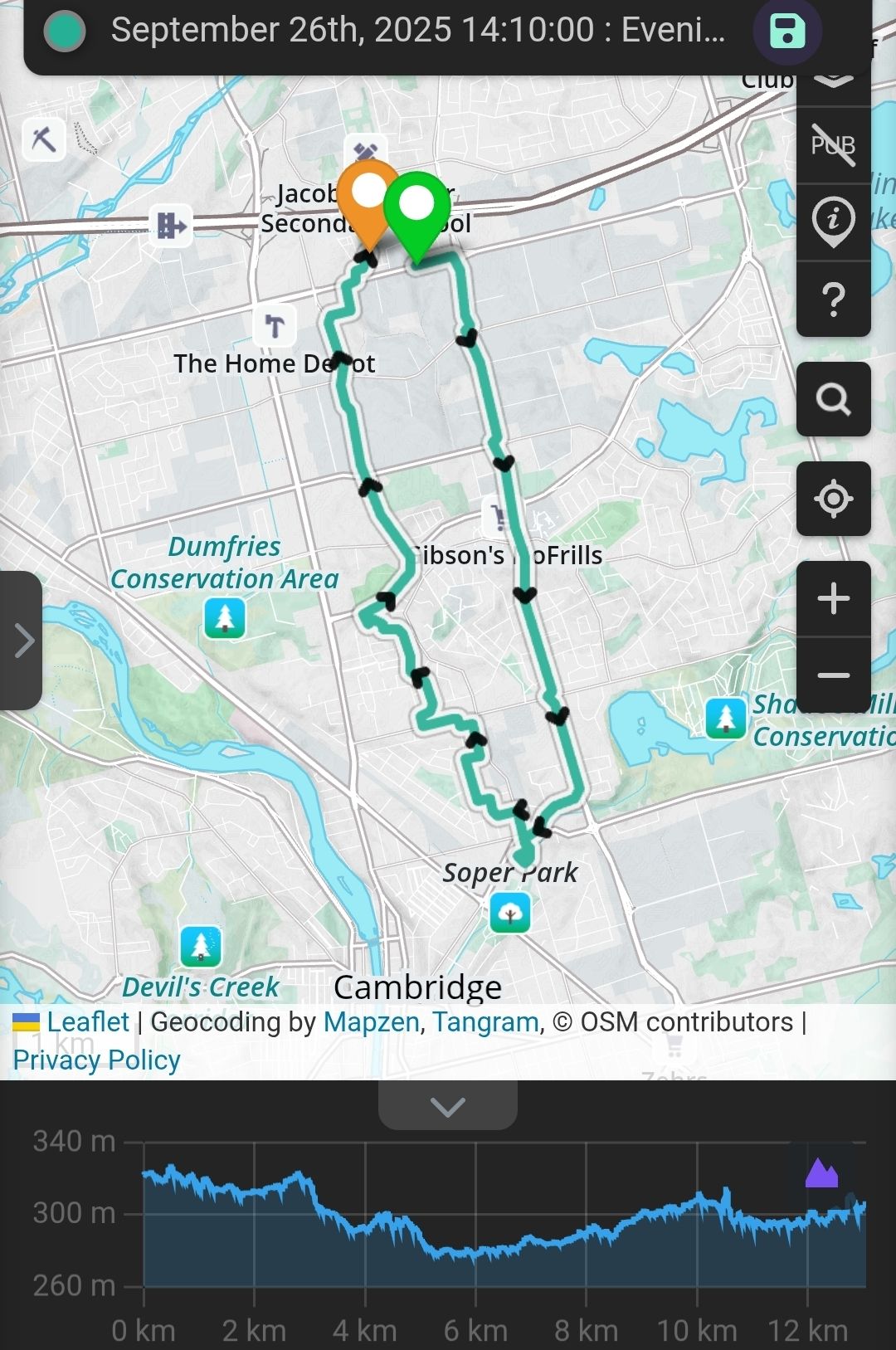Expand the left side panel
Image resolution: width=896 pixels, height=1350 pixels.
pos(22,640)
